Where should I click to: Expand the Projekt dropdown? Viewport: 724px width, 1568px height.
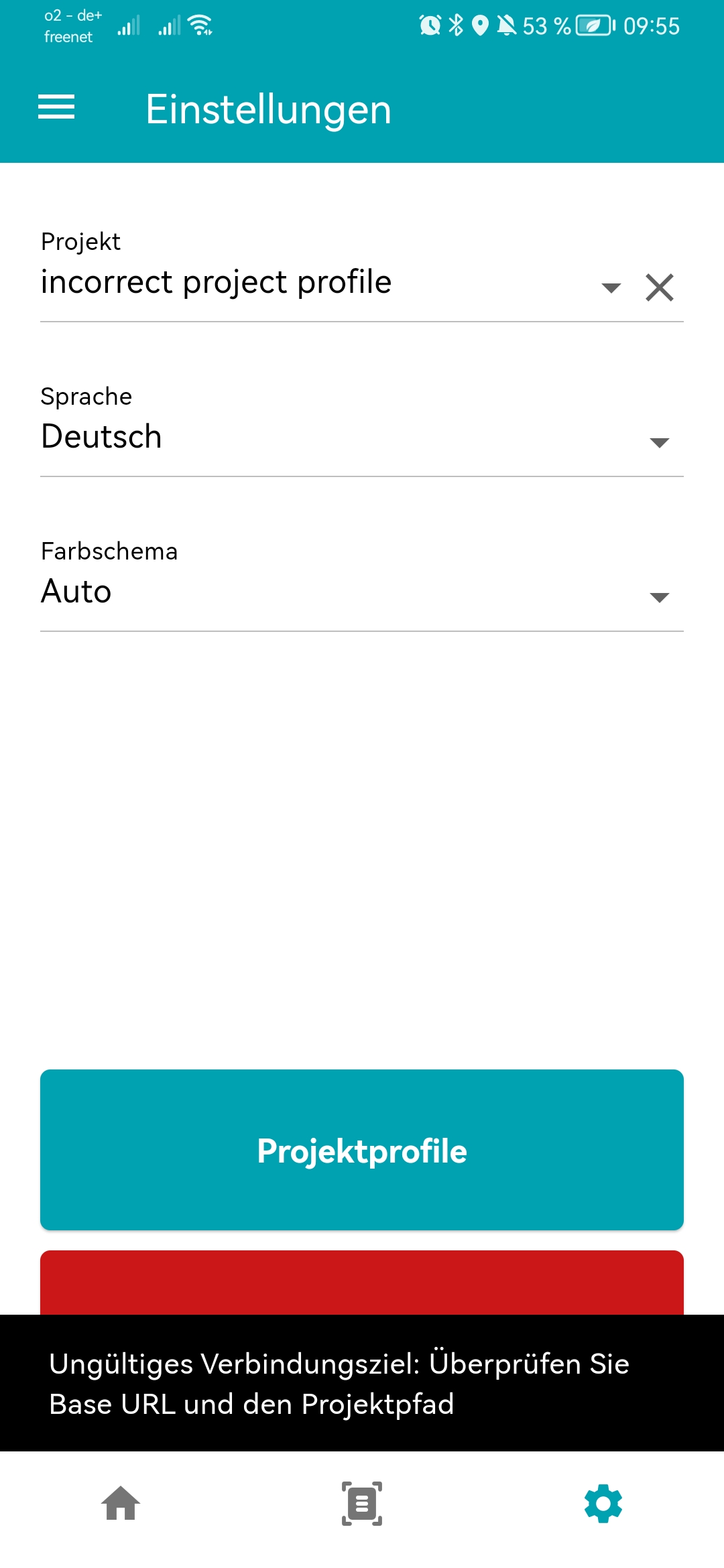pos(610,288)
